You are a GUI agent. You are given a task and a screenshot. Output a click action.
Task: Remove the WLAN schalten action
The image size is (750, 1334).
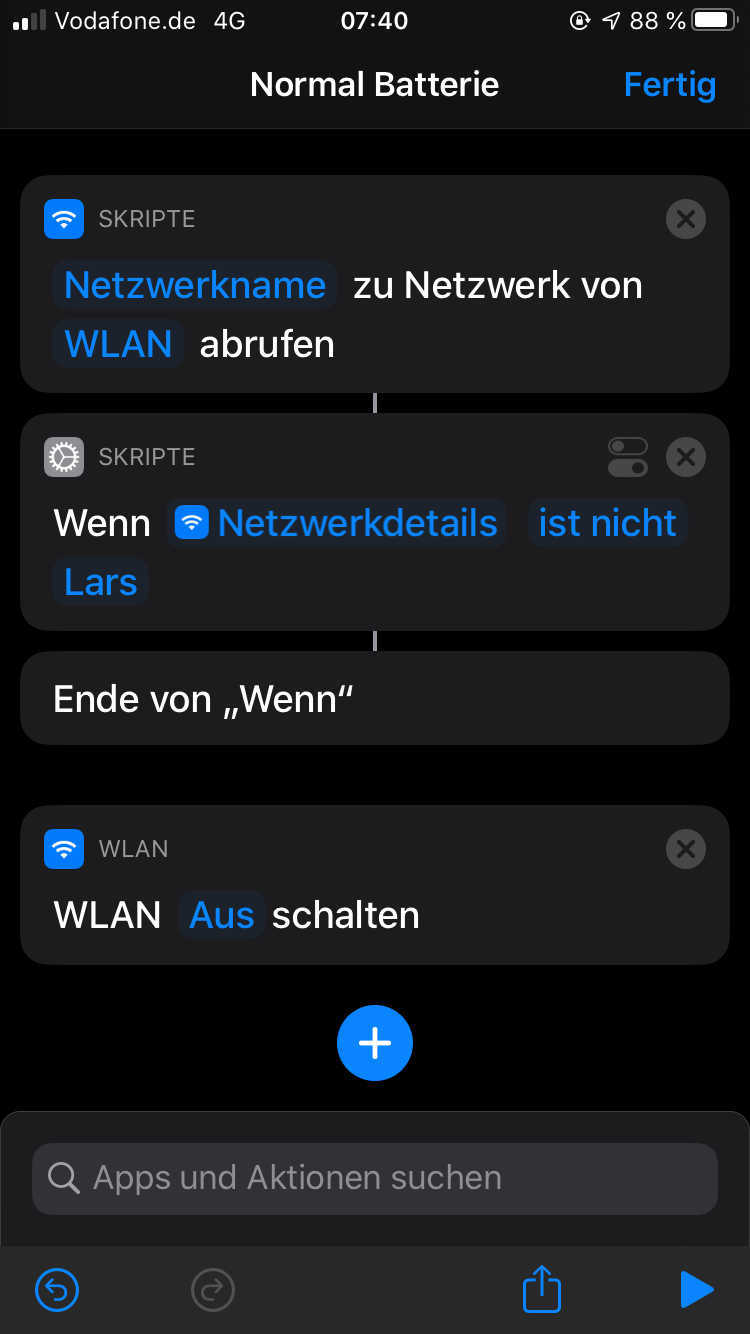click(686, 849)
